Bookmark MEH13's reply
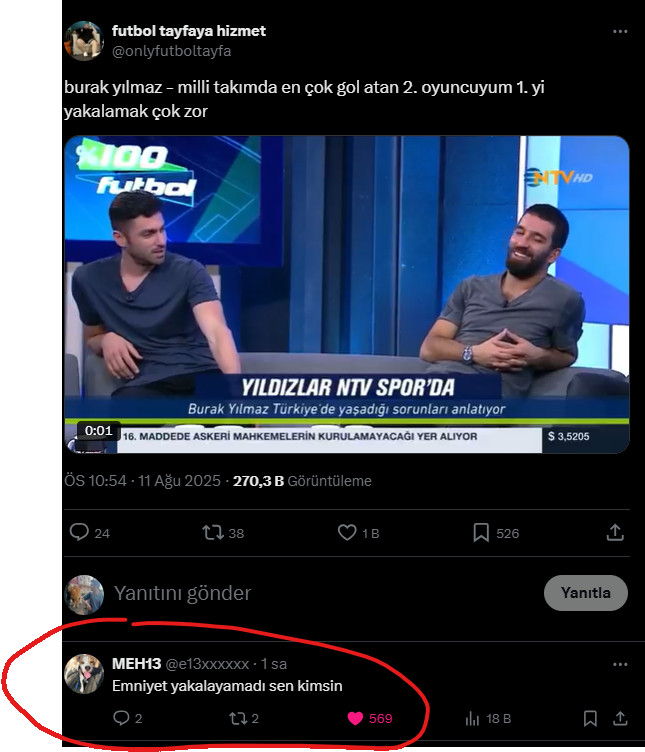 click(x=591, y=718)
